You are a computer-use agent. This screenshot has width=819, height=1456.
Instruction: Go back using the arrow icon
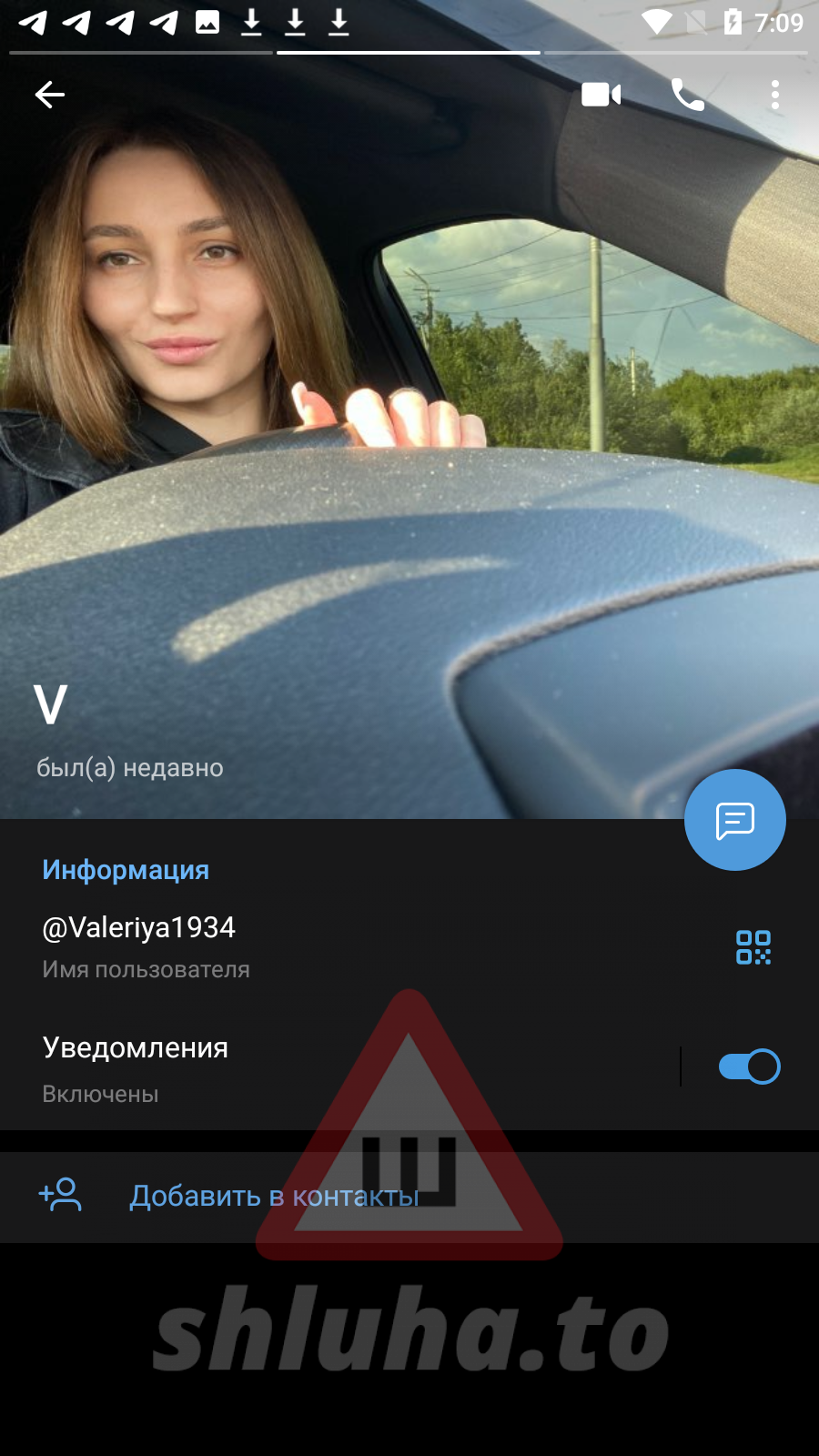point(50,95)
